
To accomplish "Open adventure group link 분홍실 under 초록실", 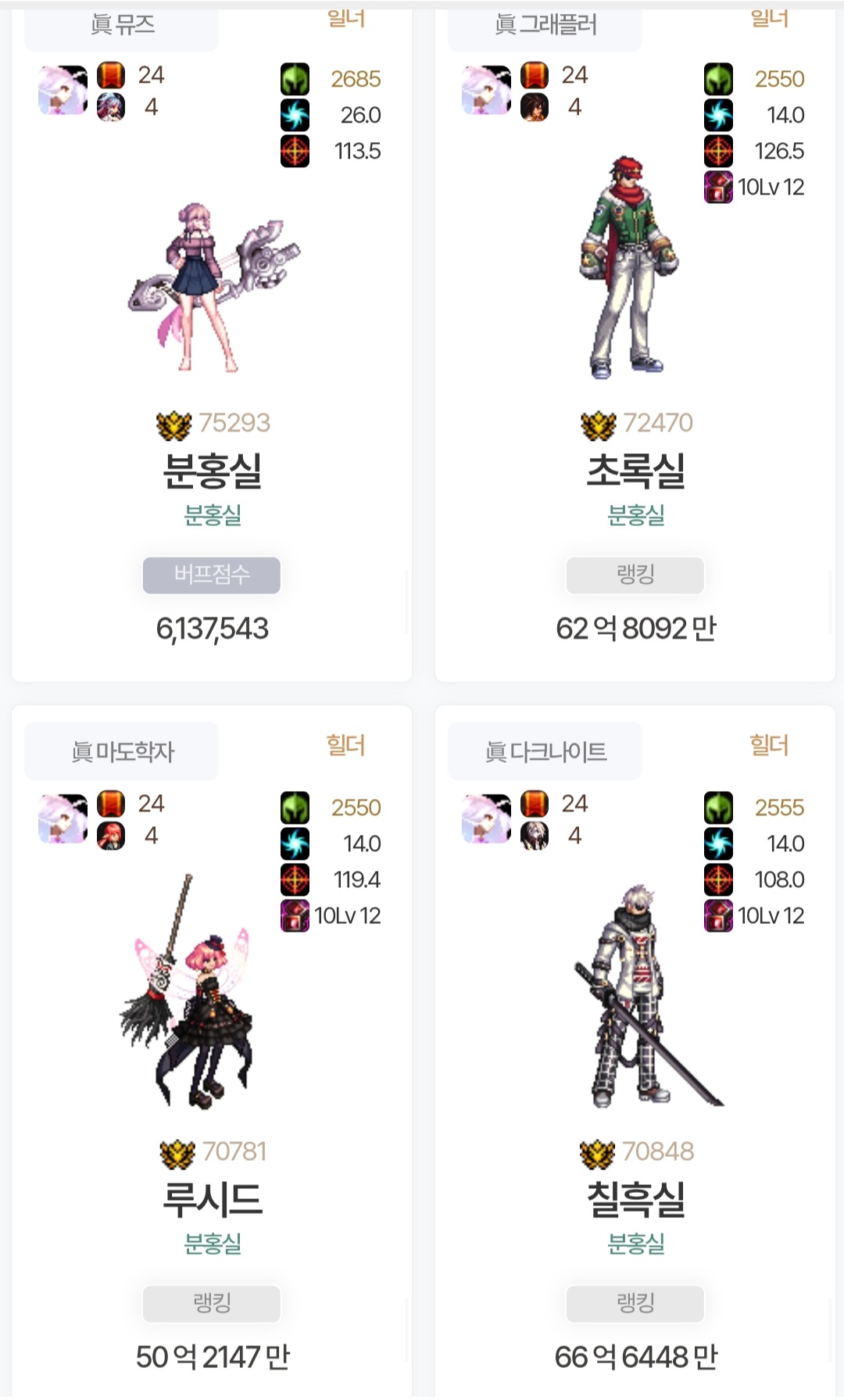I will 635,516.
